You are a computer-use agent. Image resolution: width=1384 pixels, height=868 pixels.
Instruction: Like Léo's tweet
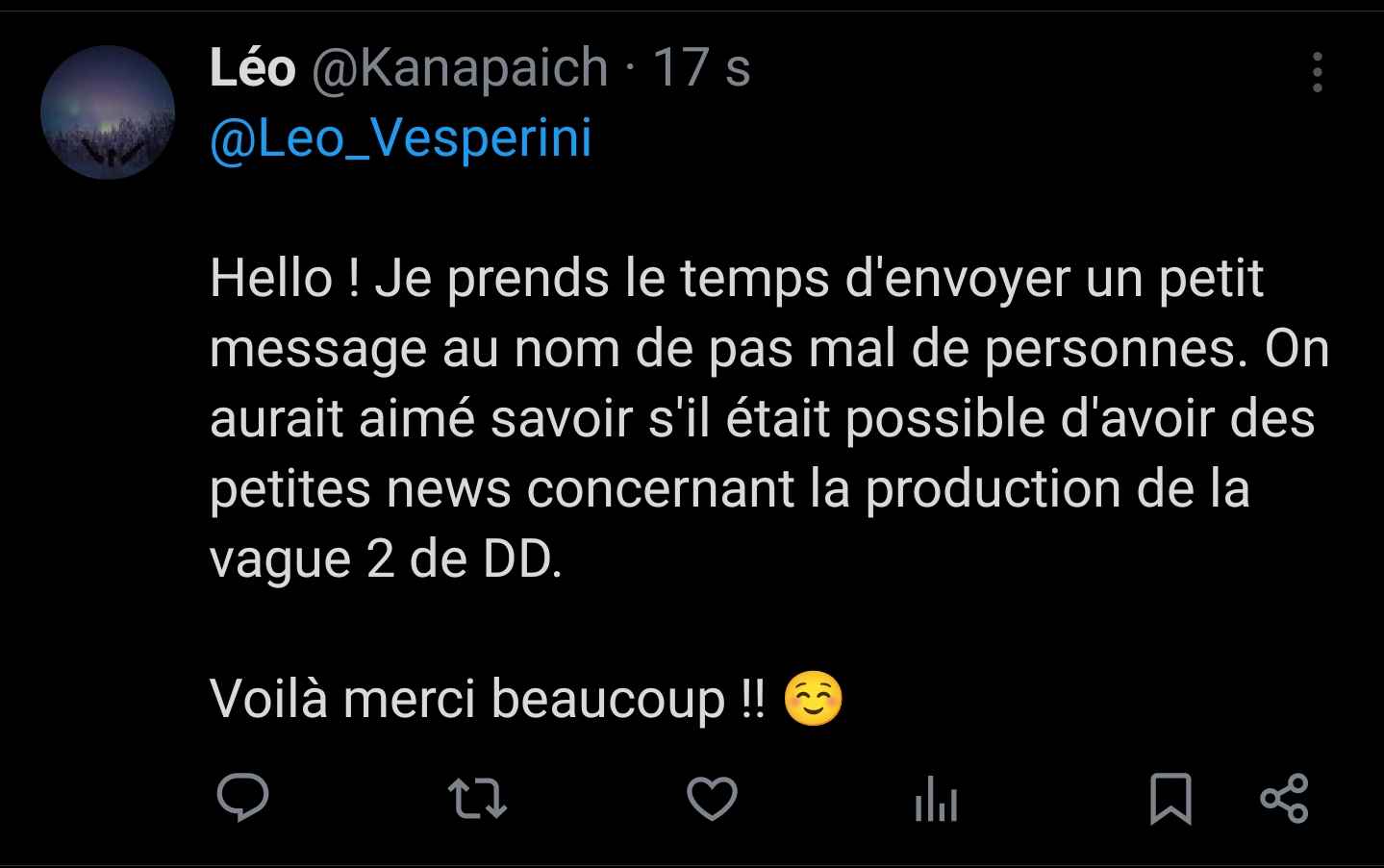click(x=712, y=798)
